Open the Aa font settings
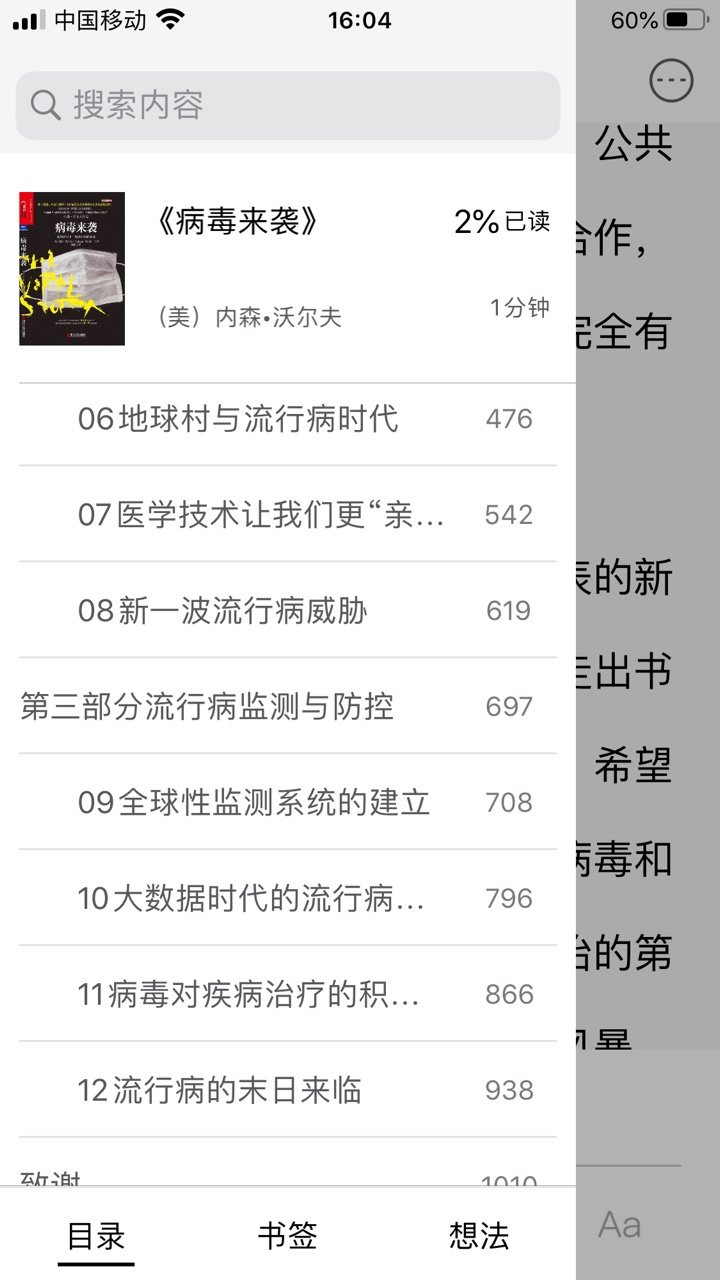Viewport: 720px width, 1280px height. (620, 1224)
